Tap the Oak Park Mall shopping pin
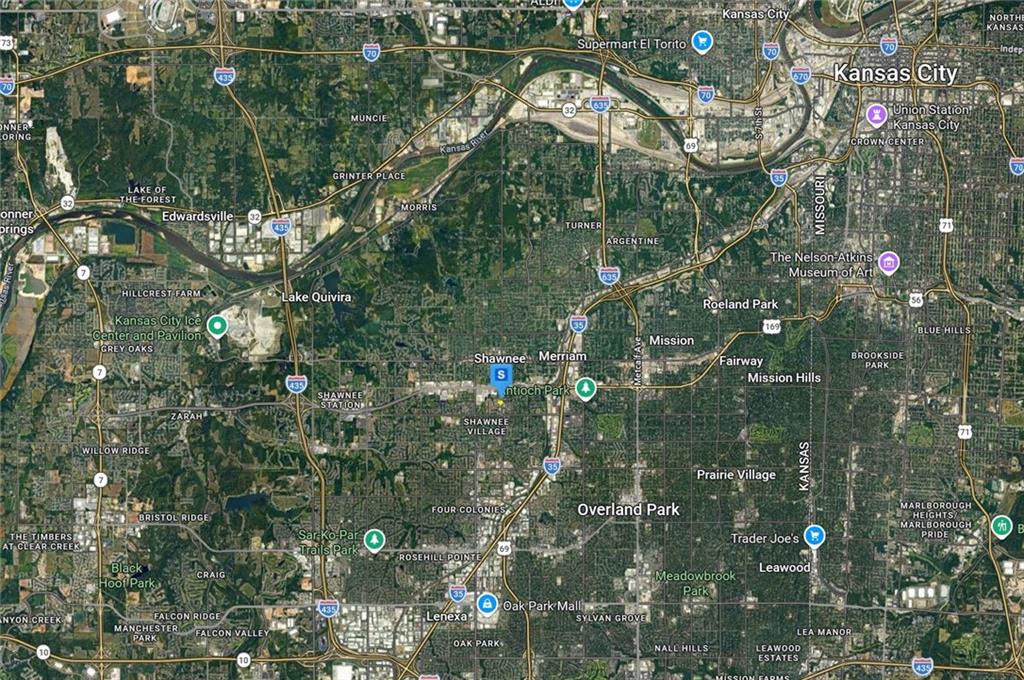Viewport: 1024px width, 680px height. pos(487,604)
